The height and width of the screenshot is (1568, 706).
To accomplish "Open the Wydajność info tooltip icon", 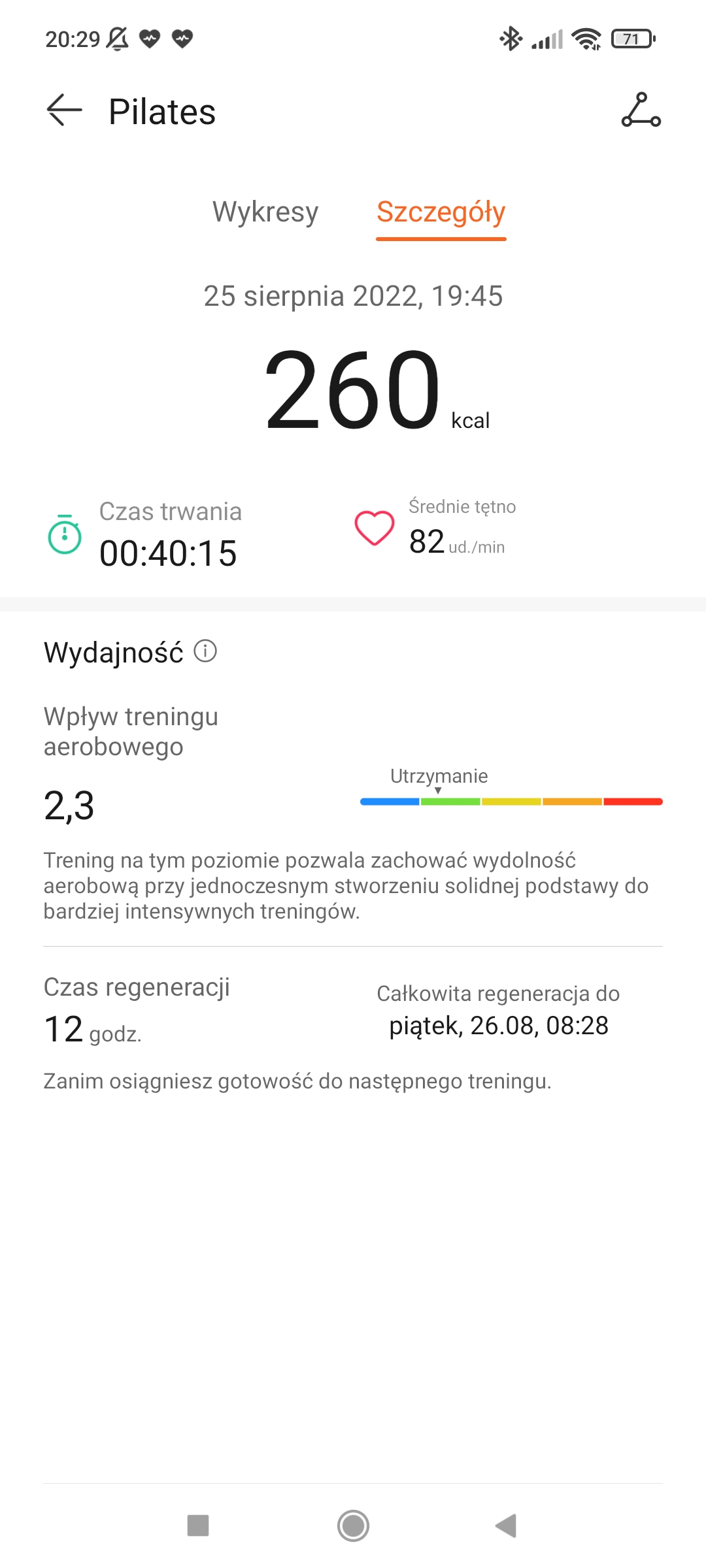I will tap(205, 651).
